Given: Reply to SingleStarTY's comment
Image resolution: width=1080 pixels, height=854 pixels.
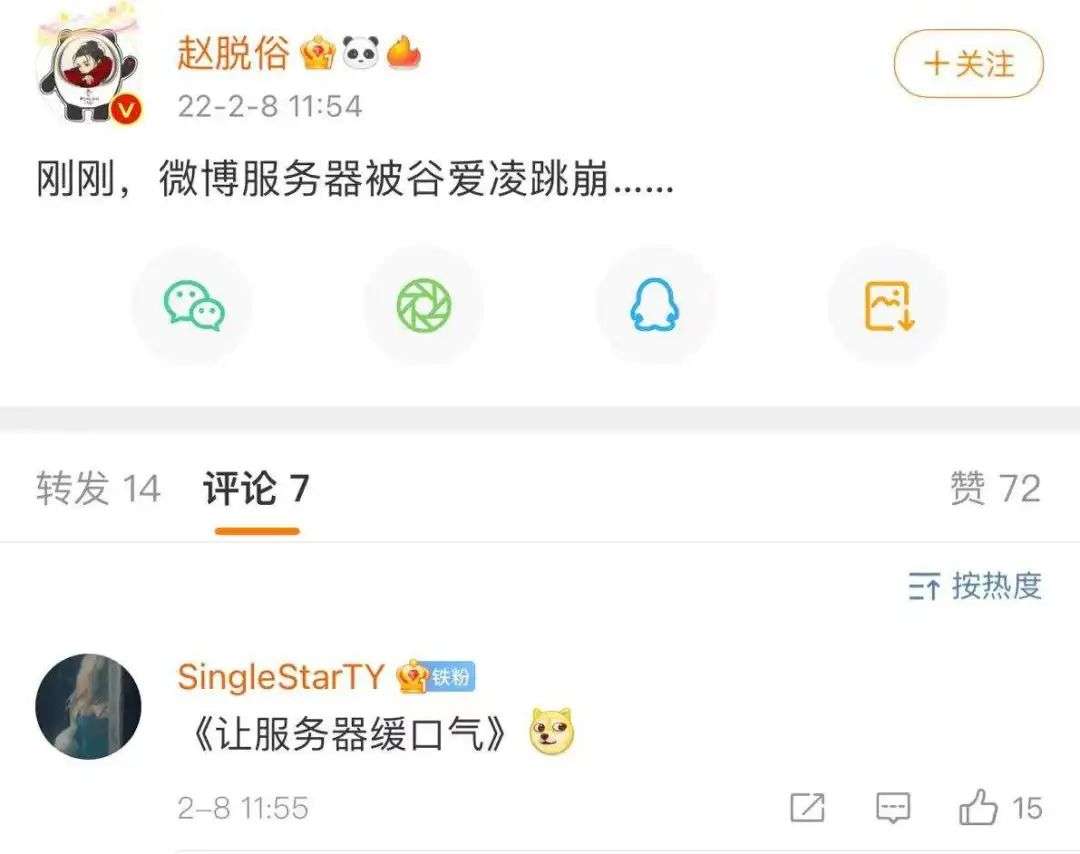Looking at the screenshot, I should pos(892,807).
